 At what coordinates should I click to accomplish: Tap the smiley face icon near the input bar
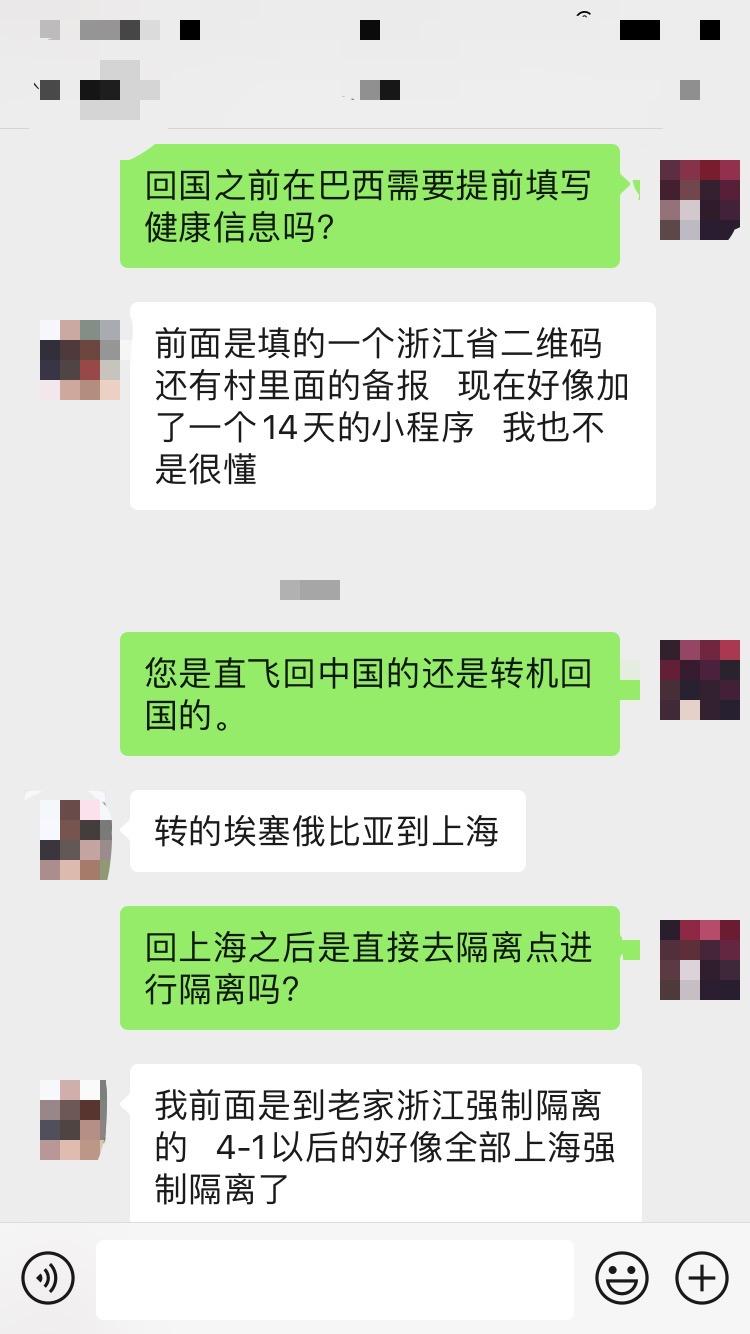tap(622, 1278)
